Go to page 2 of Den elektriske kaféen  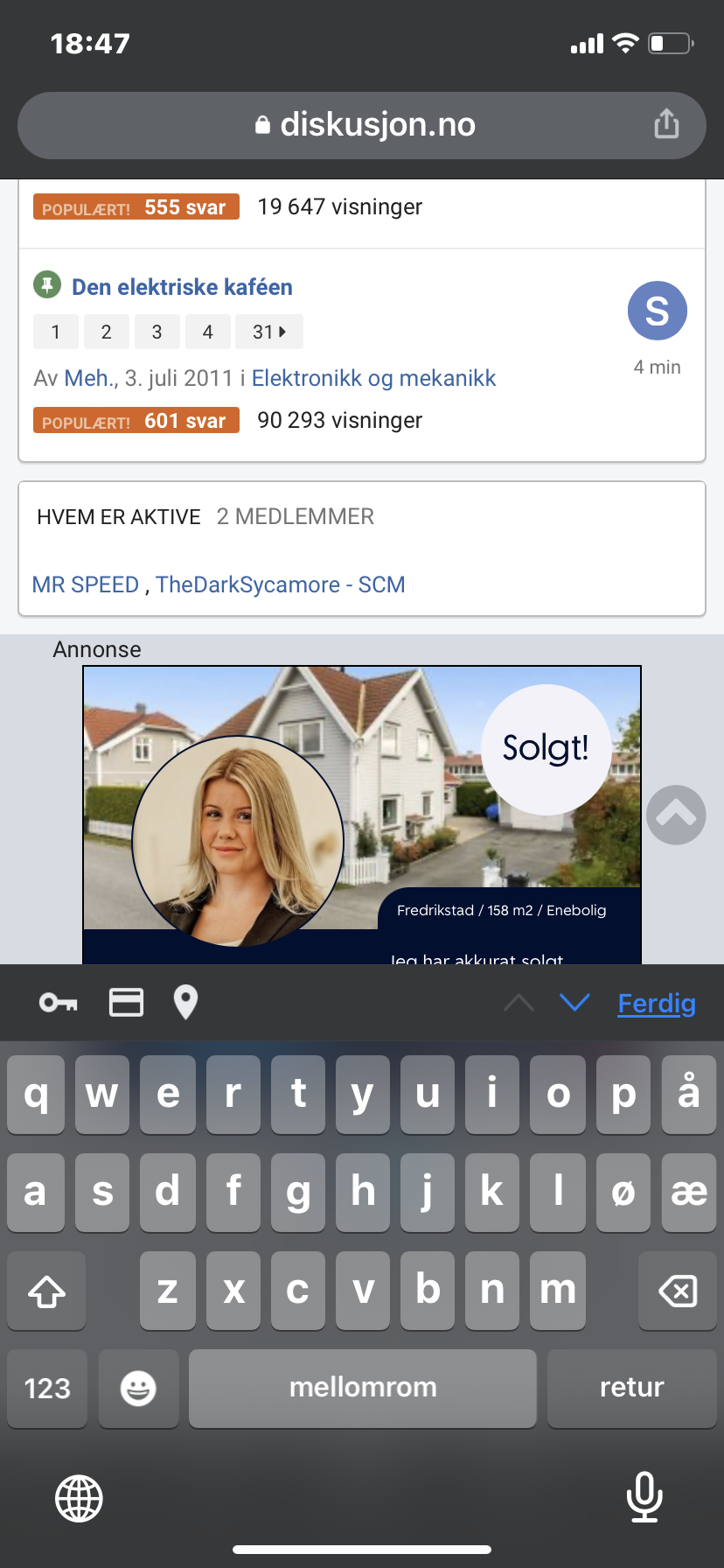click(x=107, y=332)
